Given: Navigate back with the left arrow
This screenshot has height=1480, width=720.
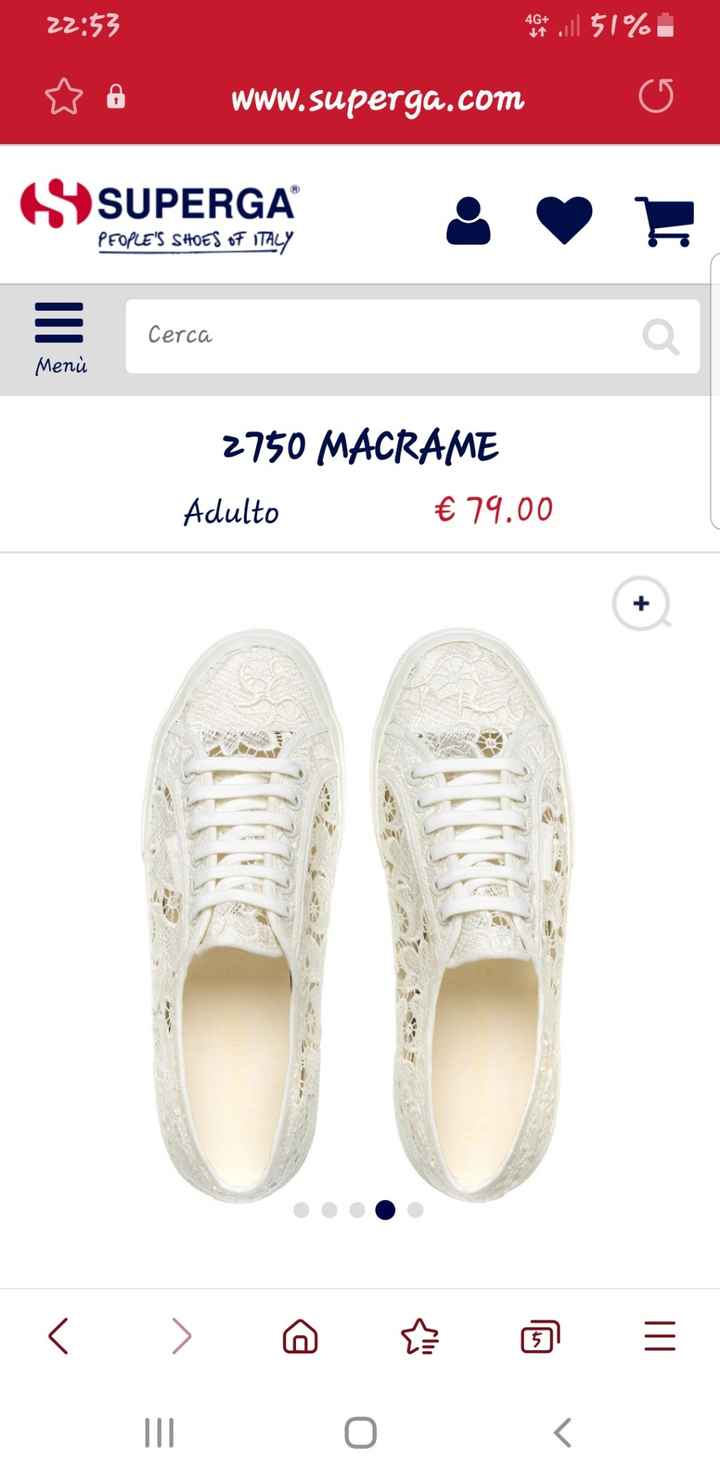Looking at the screenshot, I should pyautogui.click(x=57, y=1335).
